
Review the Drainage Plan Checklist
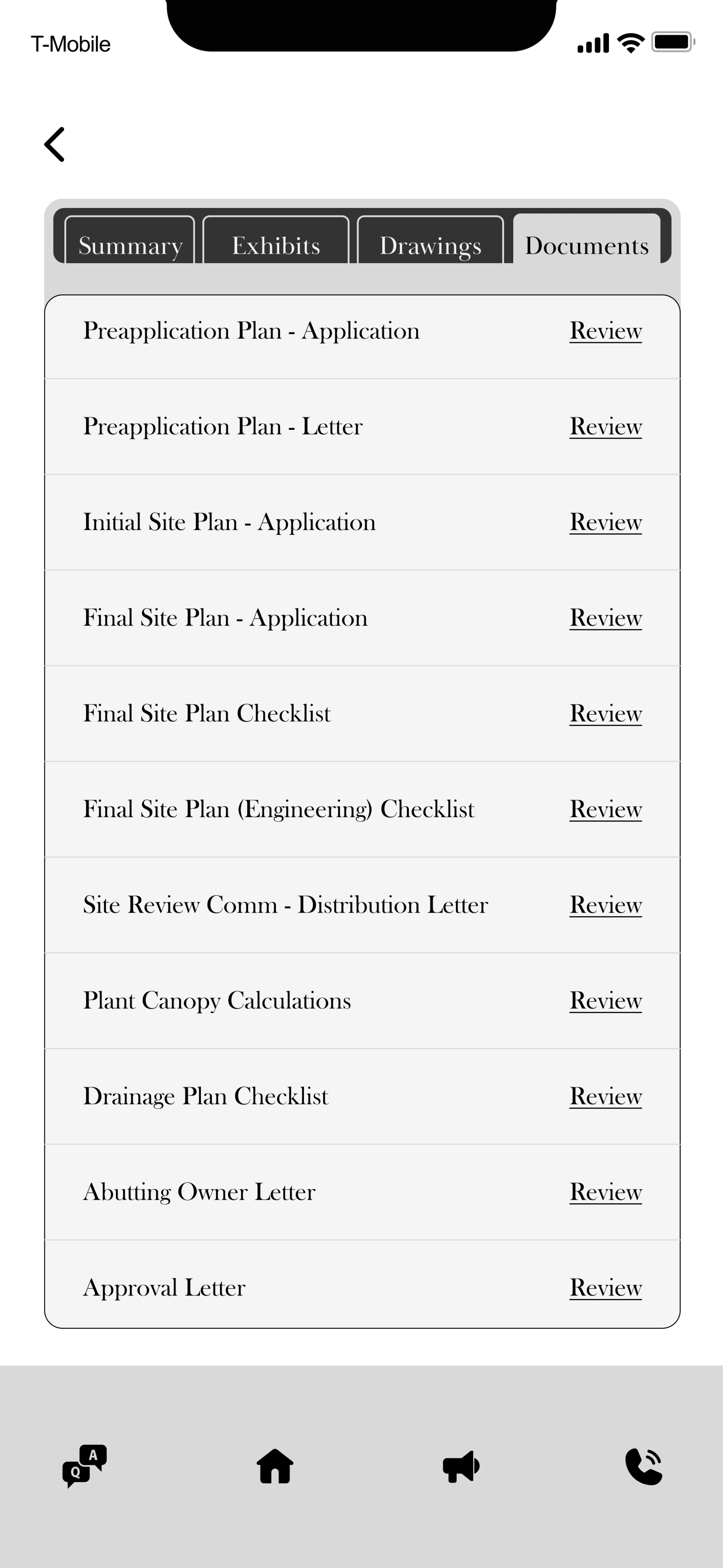point(605,1096)
